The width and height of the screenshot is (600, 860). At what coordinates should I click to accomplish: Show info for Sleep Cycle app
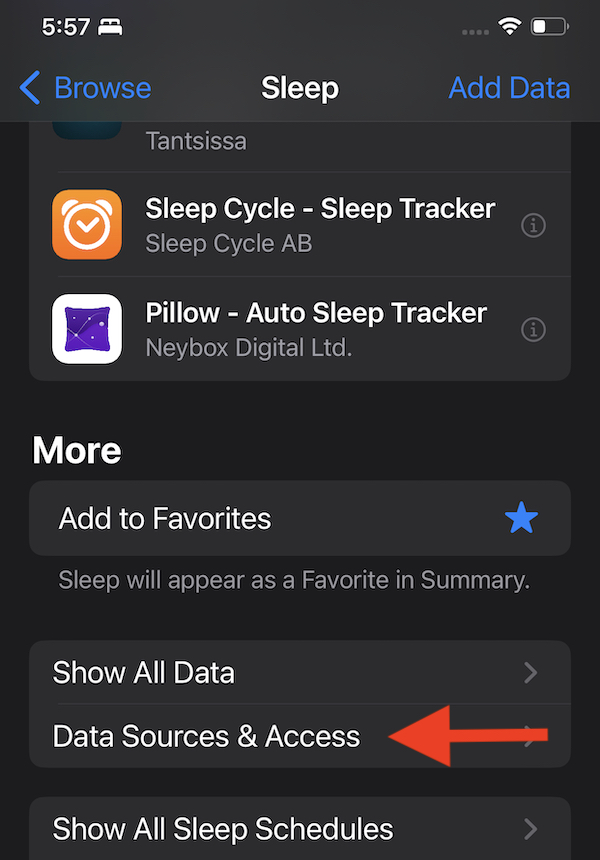(x=534, y=226)
